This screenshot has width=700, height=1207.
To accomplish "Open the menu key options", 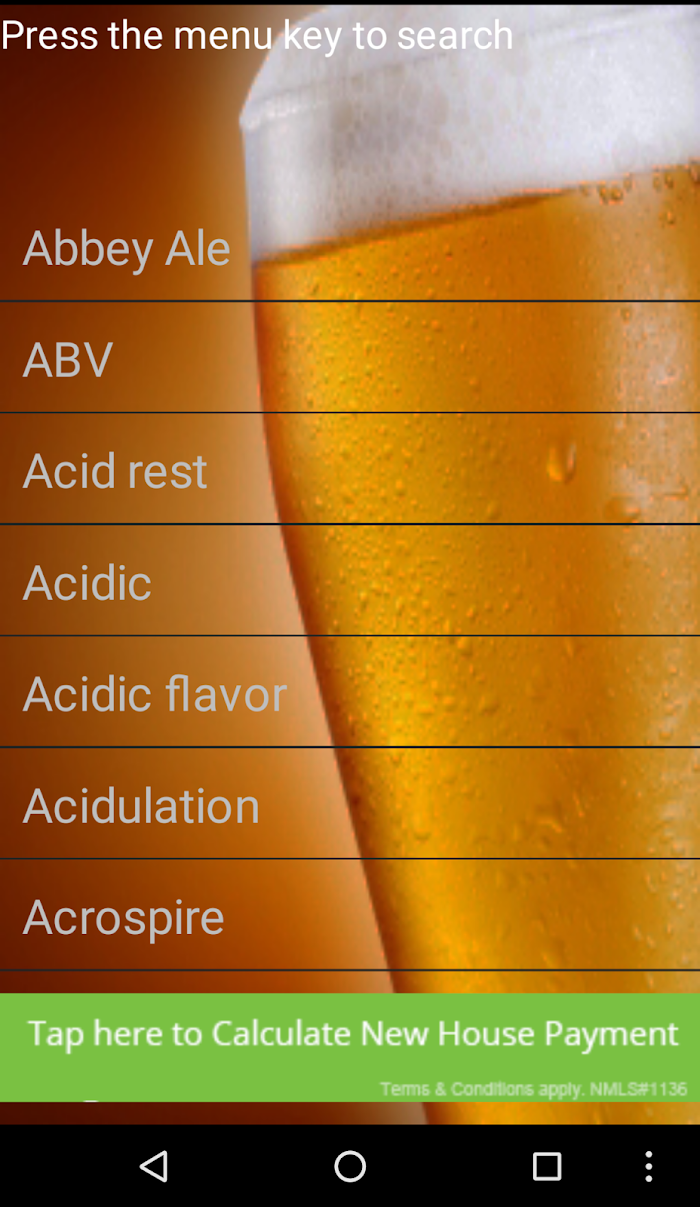I will point(648,1166).
